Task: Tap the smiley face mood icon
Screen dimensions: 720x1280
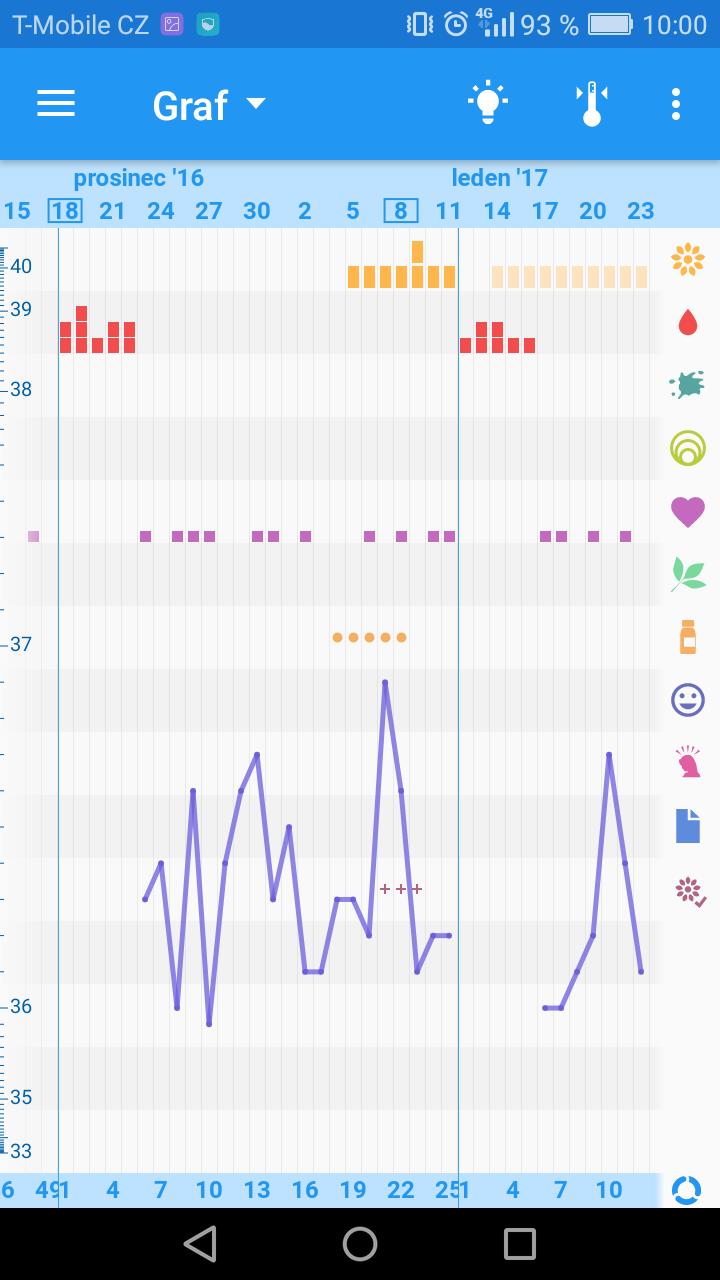Action: pos(688,700)
